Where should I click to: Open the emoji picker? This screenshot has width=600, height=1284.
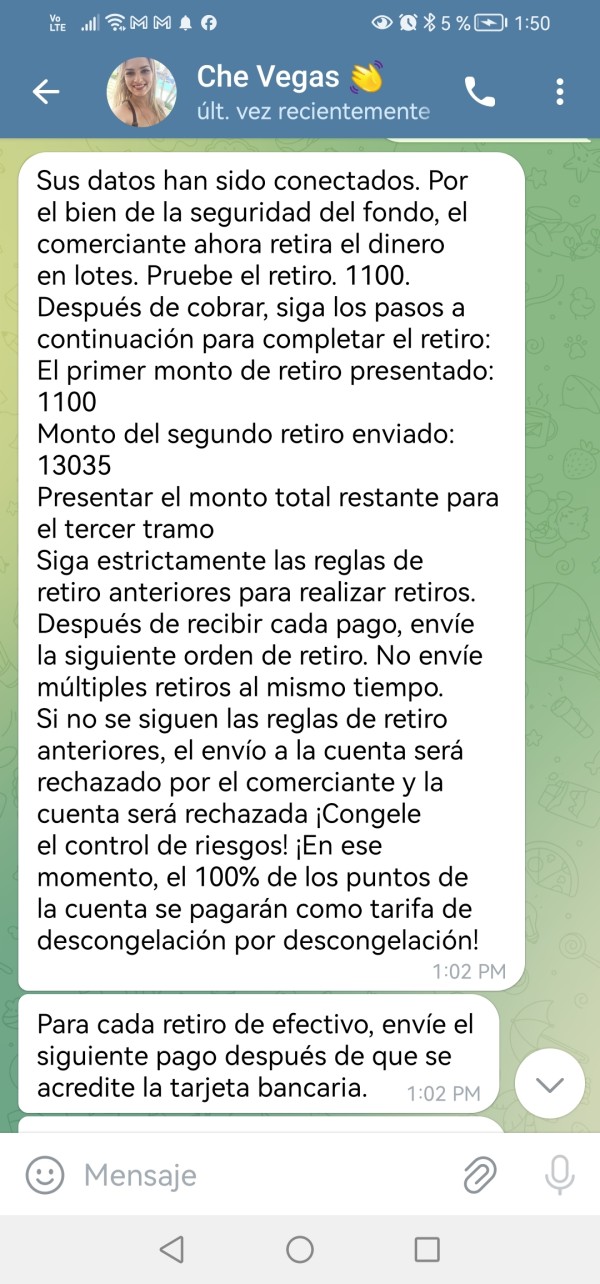[x=44, y=1175]
